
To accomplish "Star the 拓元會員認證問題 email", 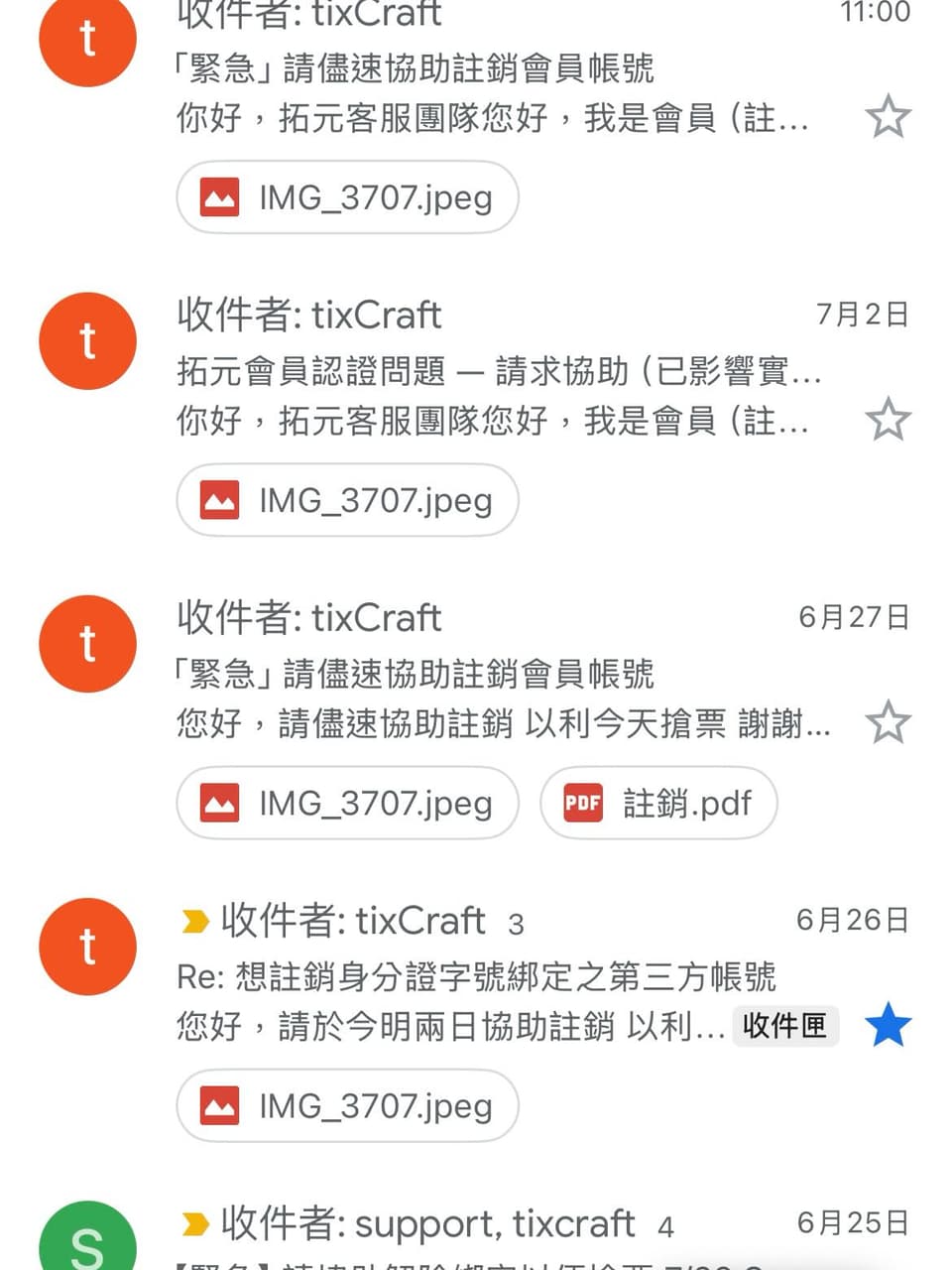I will pos(890,419).
